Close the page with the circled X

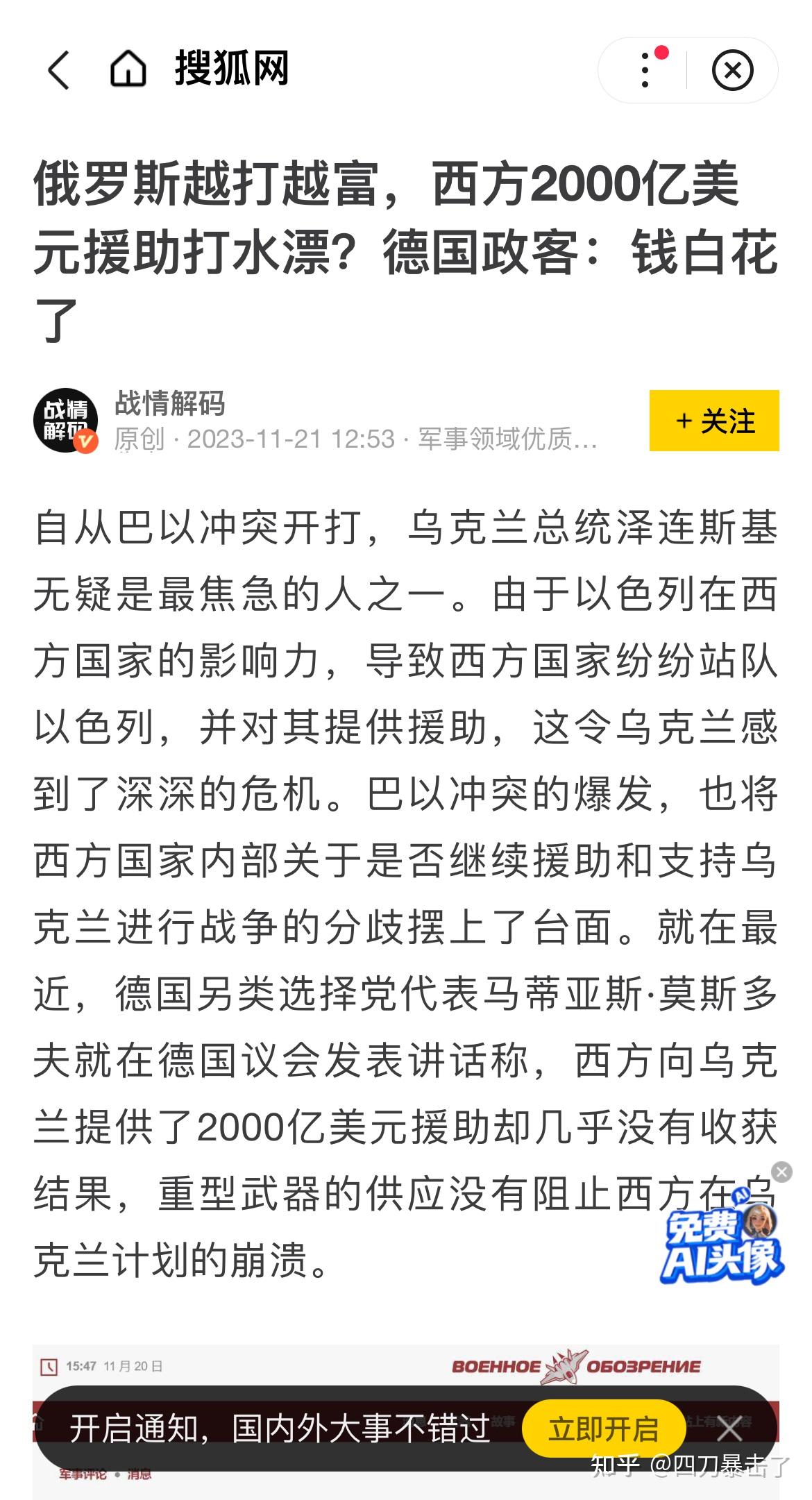click(x=732, y=70)
